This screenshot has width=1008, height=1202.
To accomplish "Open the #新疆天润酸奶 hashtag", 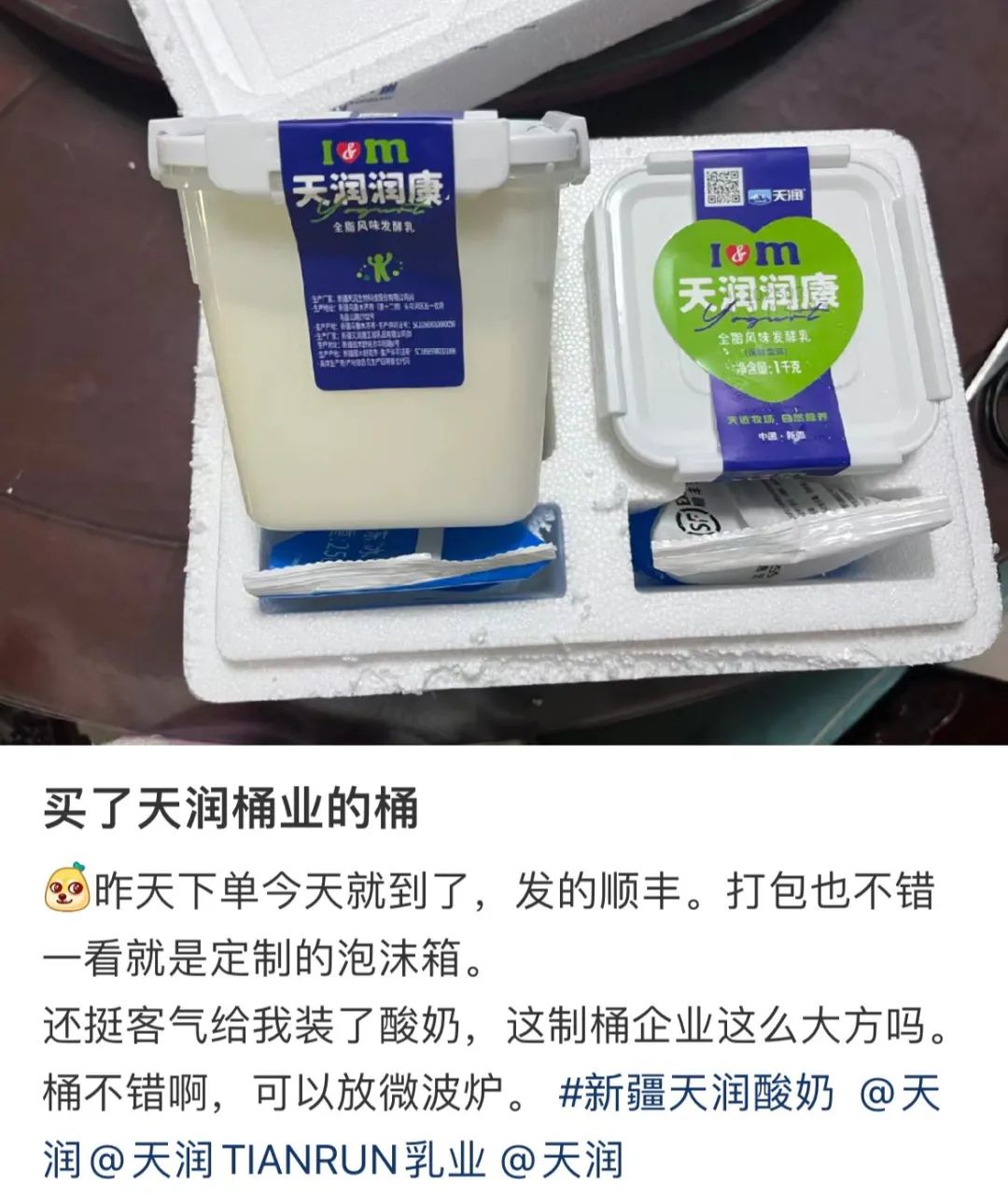I will coord(696,1094).
